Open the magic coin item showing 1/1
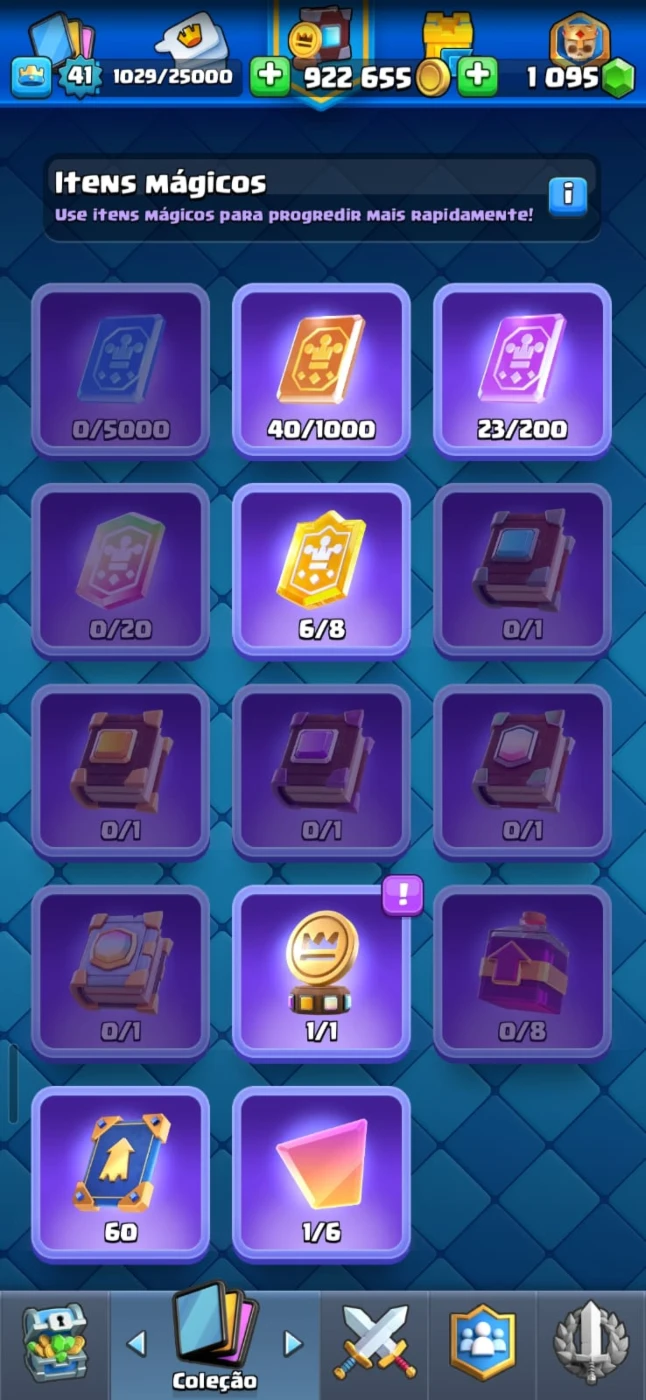The width and height of the screenshot is (646, 1400). pos(321,972)
